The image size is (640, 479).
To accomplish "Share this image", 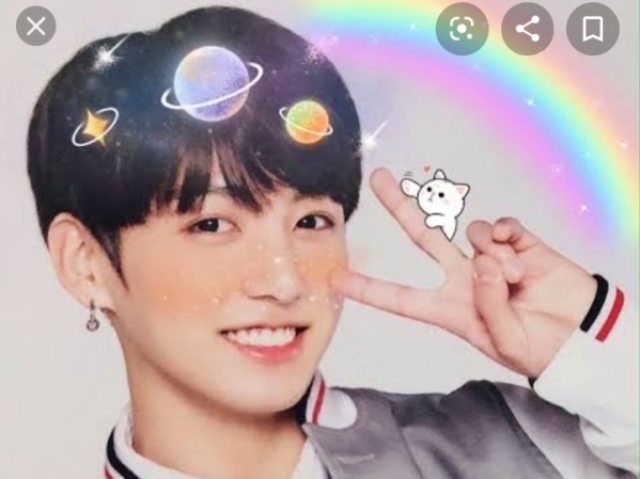I will pyautogui.click(x=527, y=29).
